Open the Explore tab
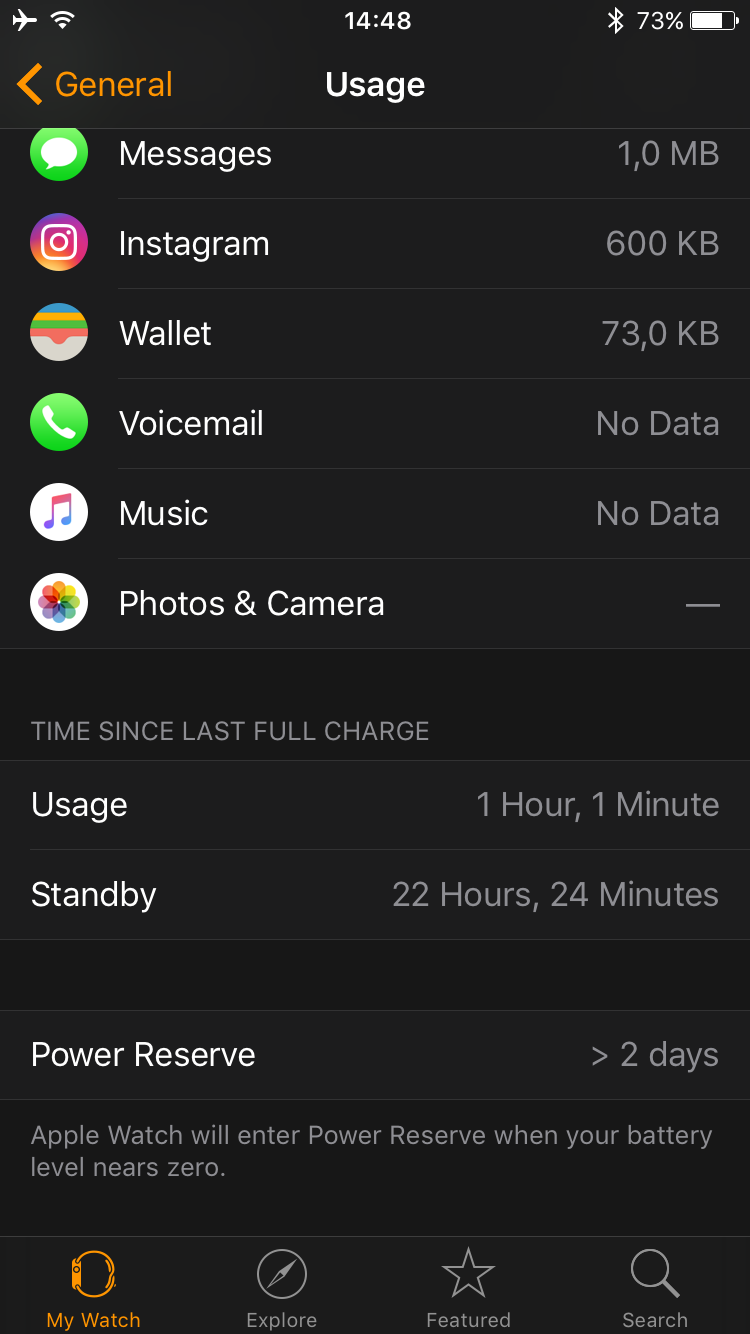Screen dimensions: 750x1334 tap(281, 1288)
